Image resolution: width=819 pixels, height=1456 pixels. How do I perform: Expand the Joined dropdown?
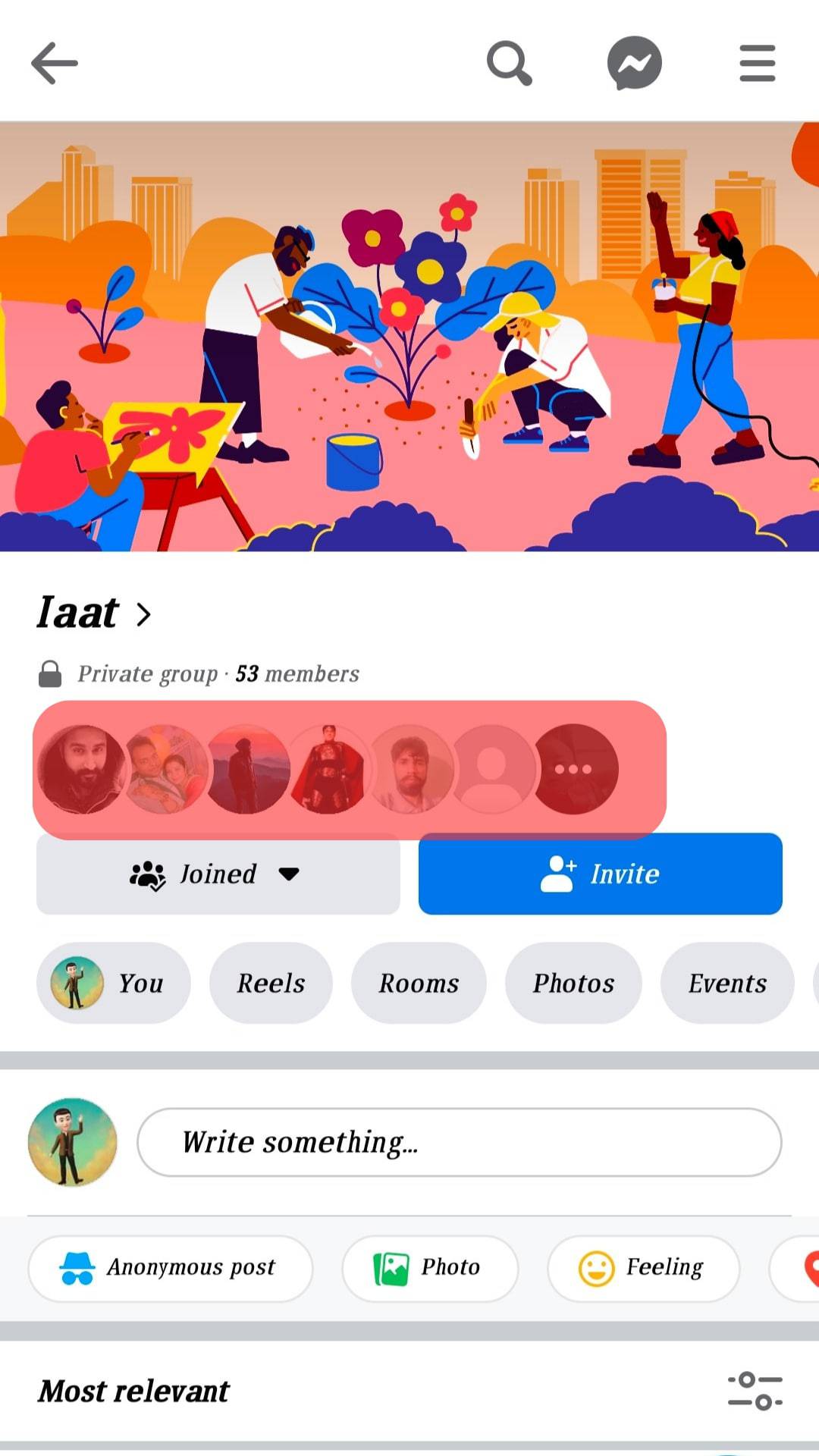(x=218, y=874)
